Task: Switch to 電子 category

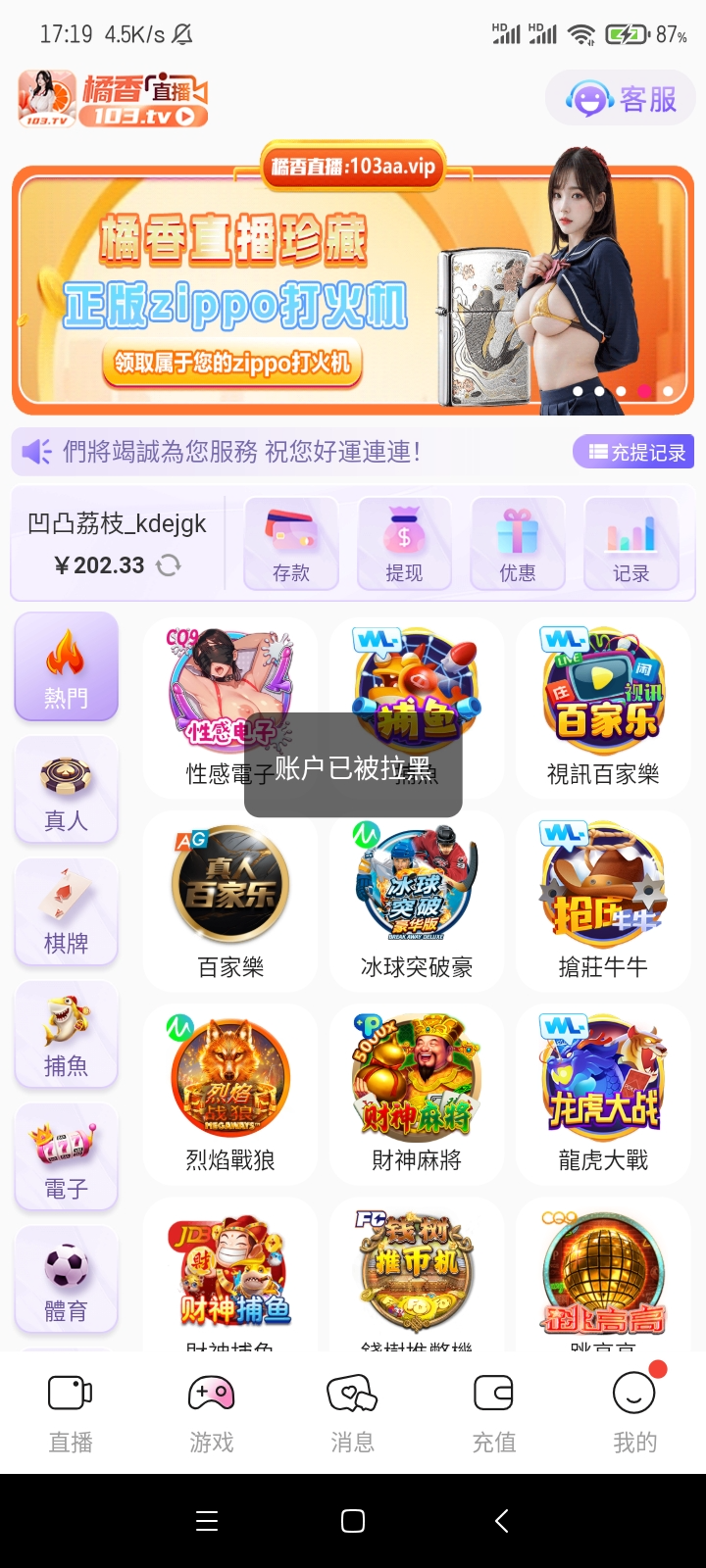Action: coord(66,1157)
